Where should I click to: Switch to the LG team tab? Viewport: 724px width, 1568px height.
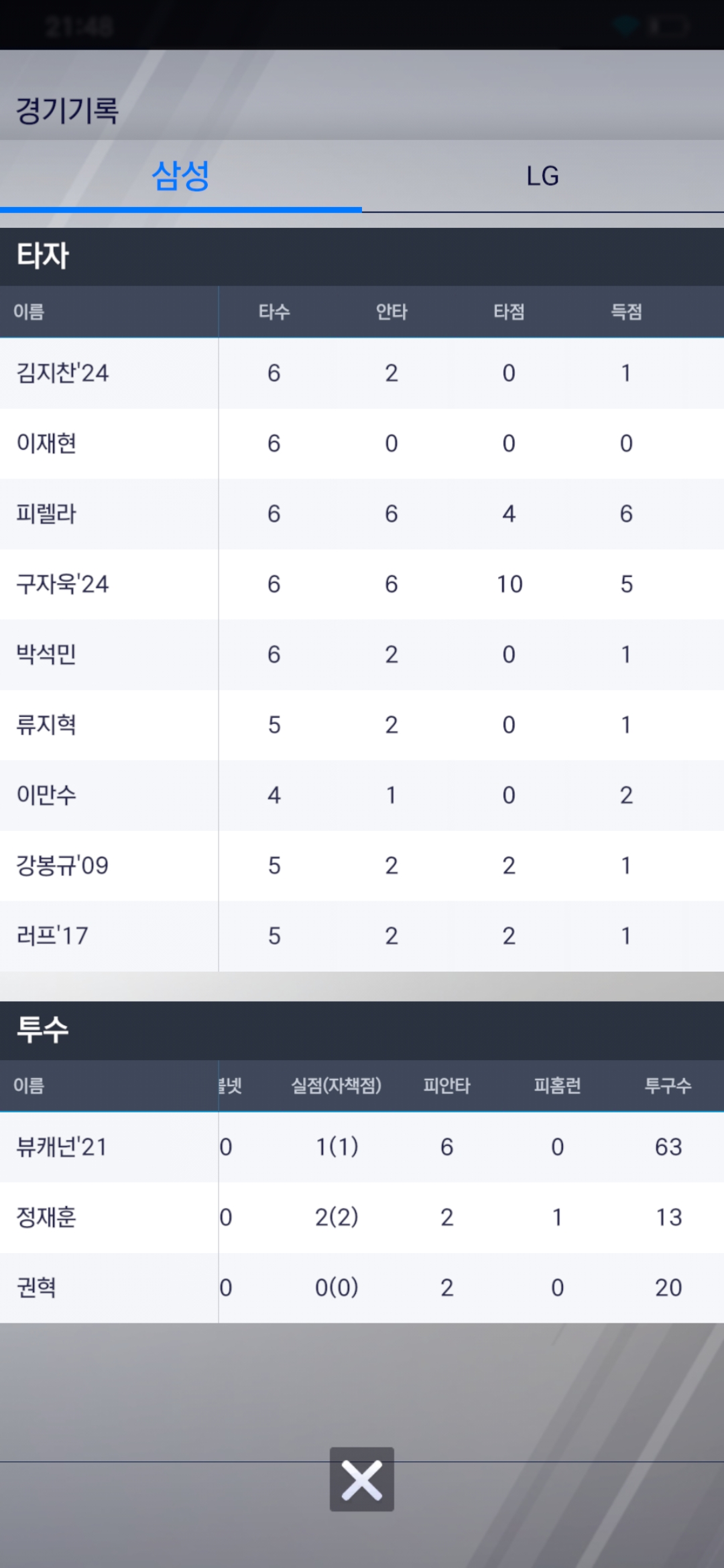pyautogui.click(x=542, y=176)
